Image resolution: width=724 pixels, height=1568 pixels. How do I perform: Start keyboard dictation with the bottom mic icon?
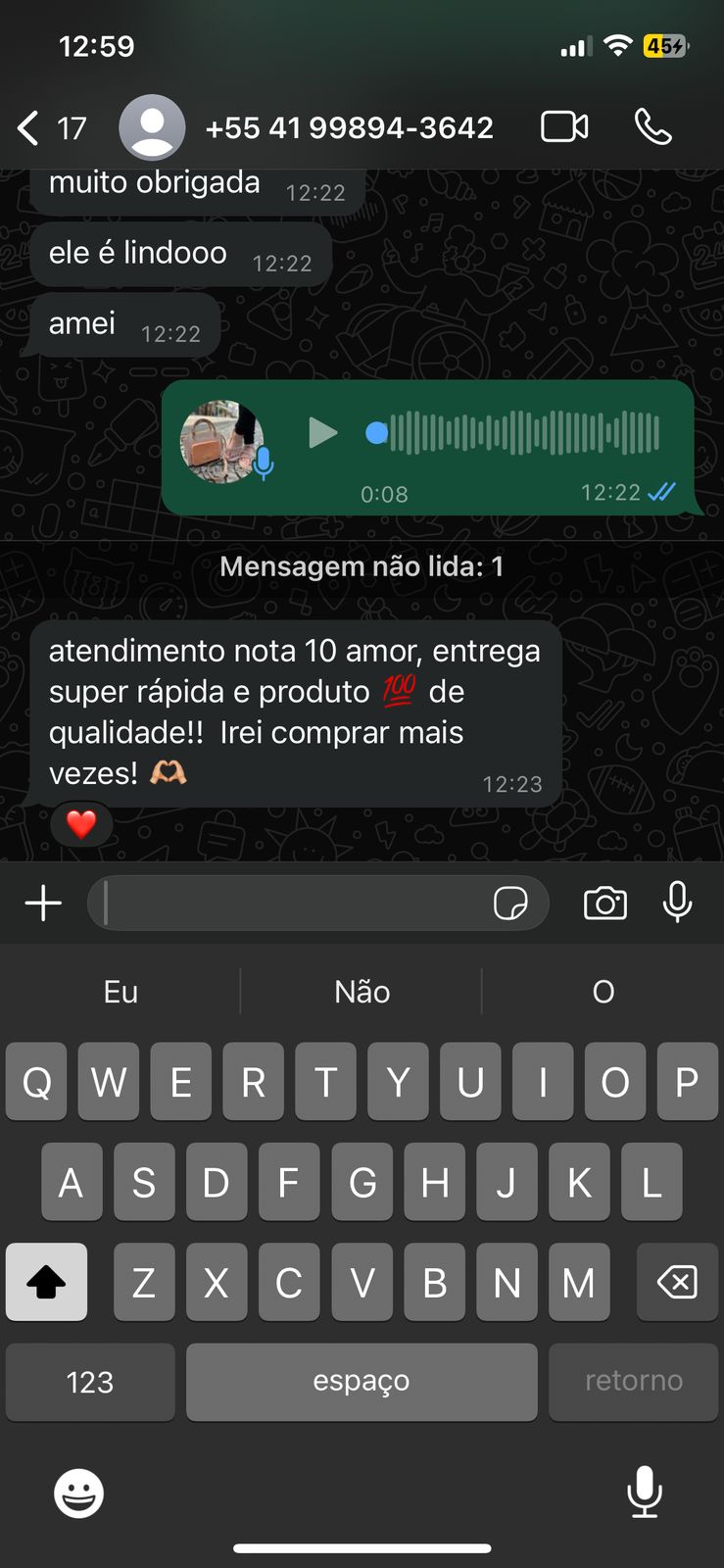point(645,1494)
